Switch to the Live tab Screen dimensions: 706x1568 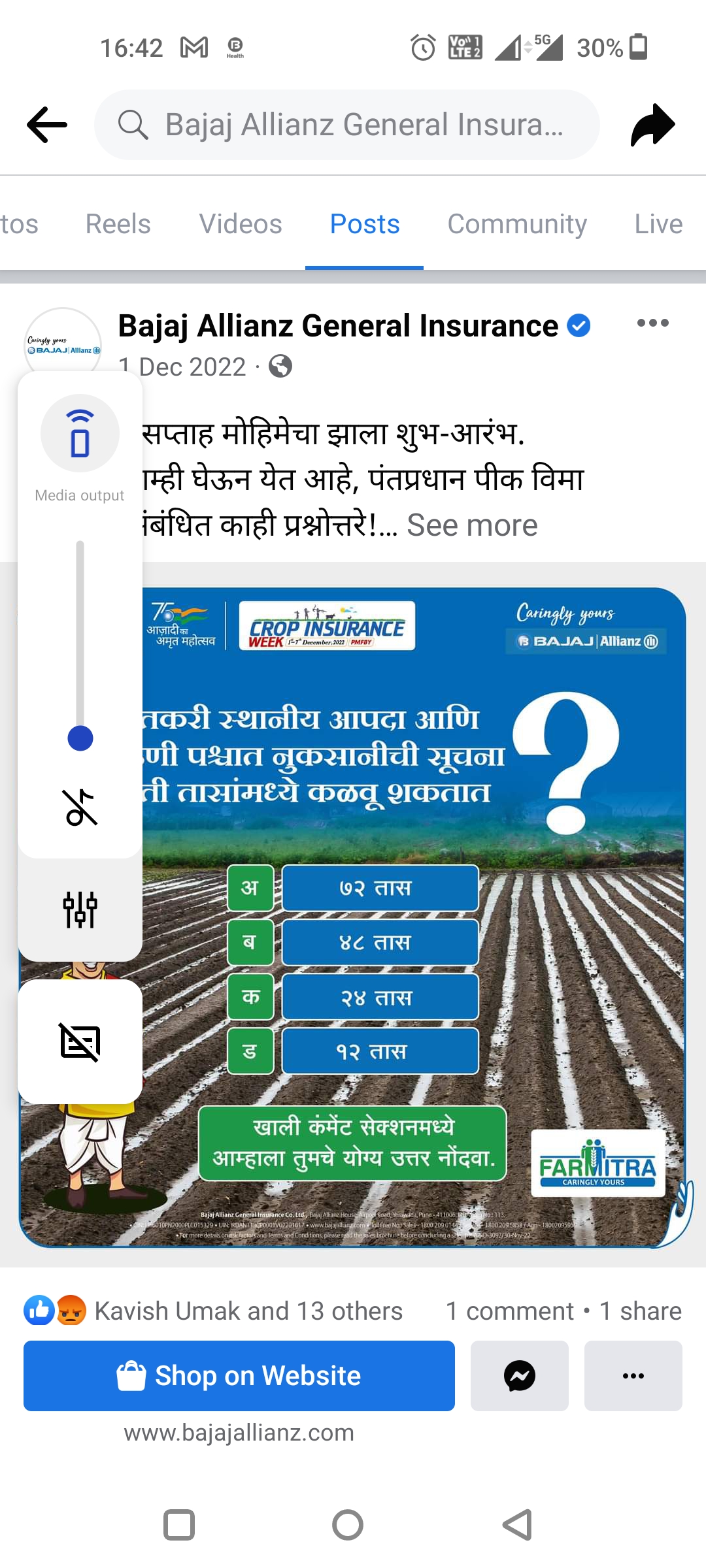[658, 224]
